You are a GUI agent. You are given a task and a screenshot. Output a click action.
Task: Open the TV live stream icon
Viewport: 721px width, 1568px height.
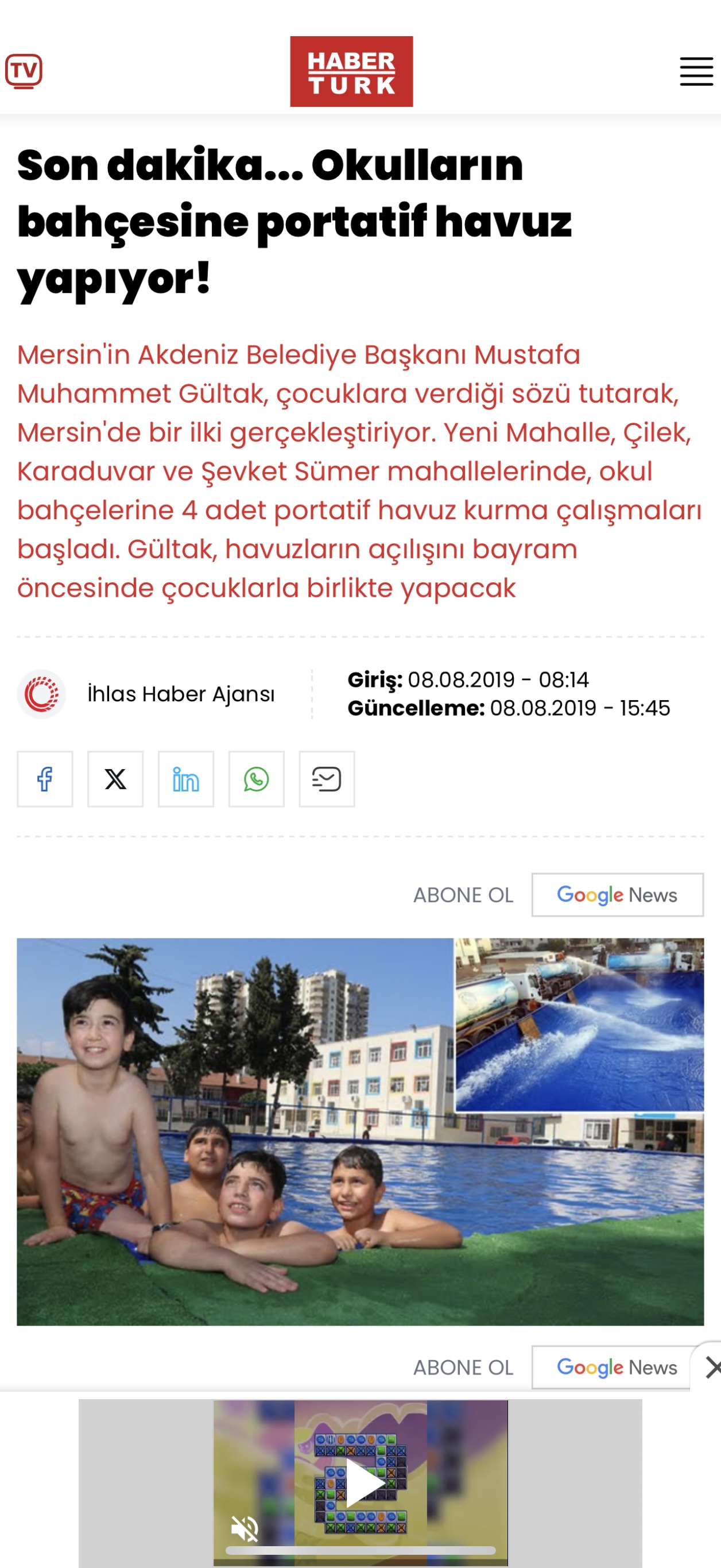pyautogui.click(x=24, y=71)
